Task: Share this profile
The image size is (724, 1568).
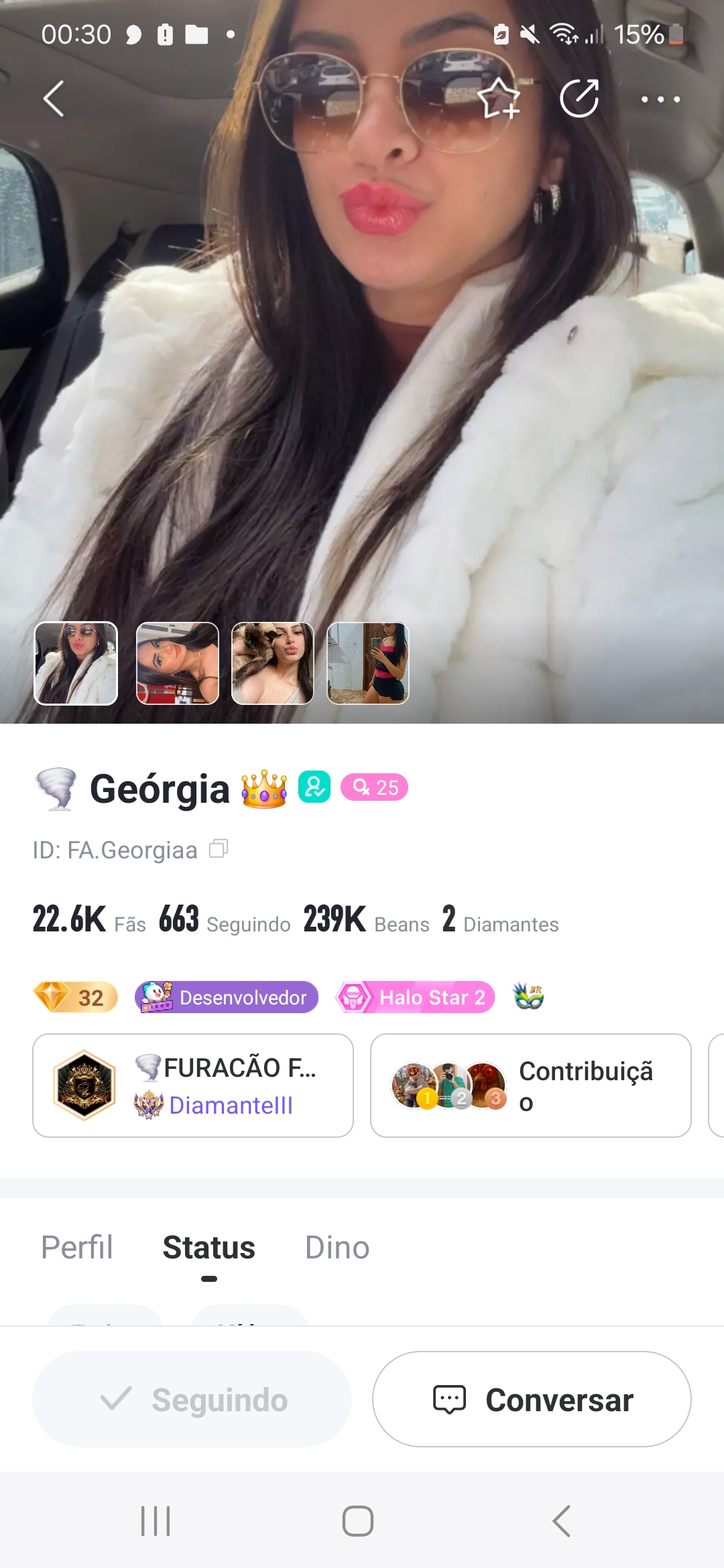Action: [x=579, y=99]
